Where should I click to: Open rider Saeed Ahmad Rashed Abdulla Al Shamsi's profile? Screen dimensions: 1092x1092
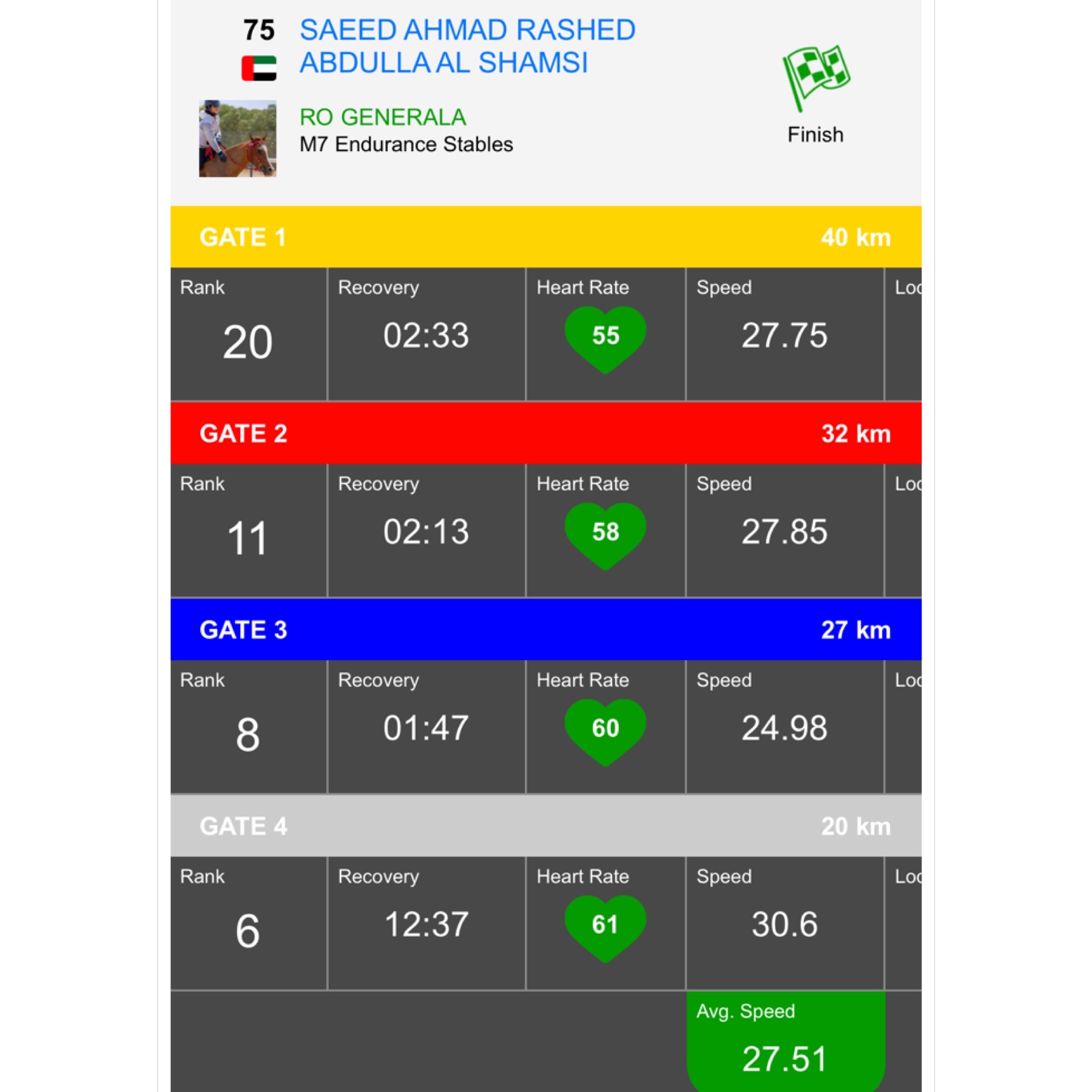(x=467, y=46)
